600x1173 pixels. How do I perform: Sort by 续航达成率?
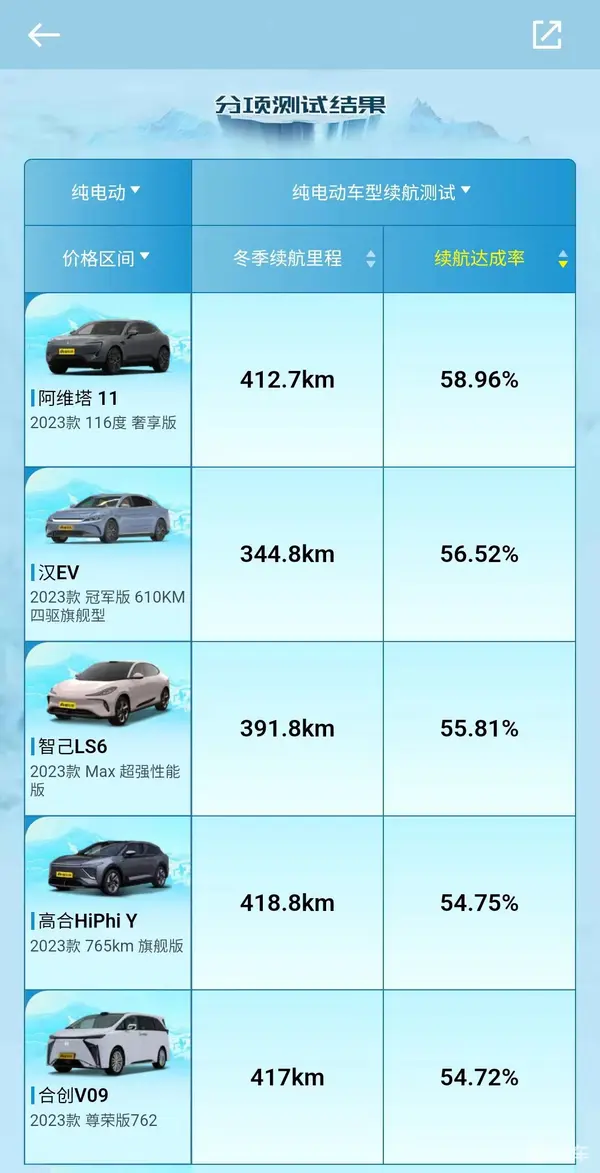tap(480, 258)
